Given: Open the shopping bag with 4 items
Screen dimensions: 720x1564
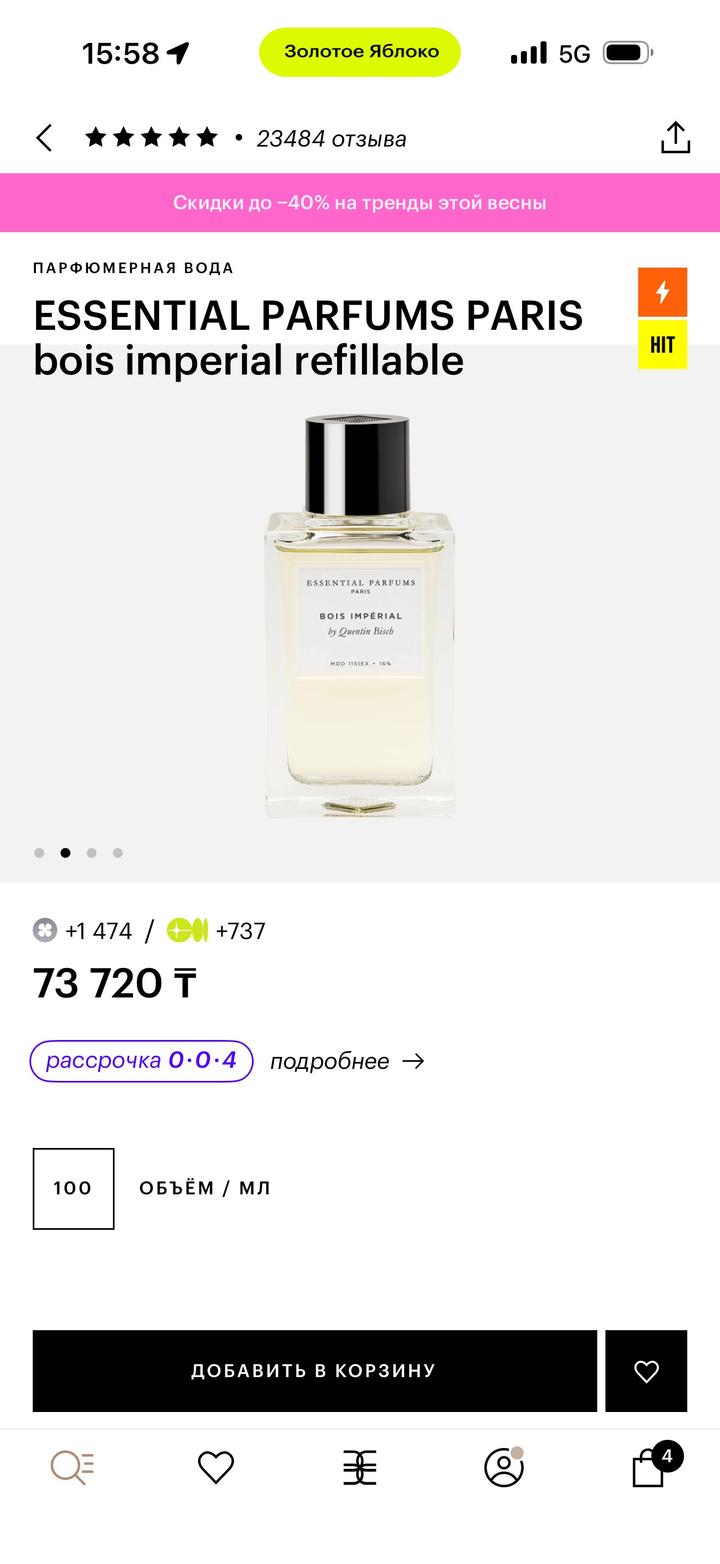Looking at the screenshot, I should pos(650,1467).
